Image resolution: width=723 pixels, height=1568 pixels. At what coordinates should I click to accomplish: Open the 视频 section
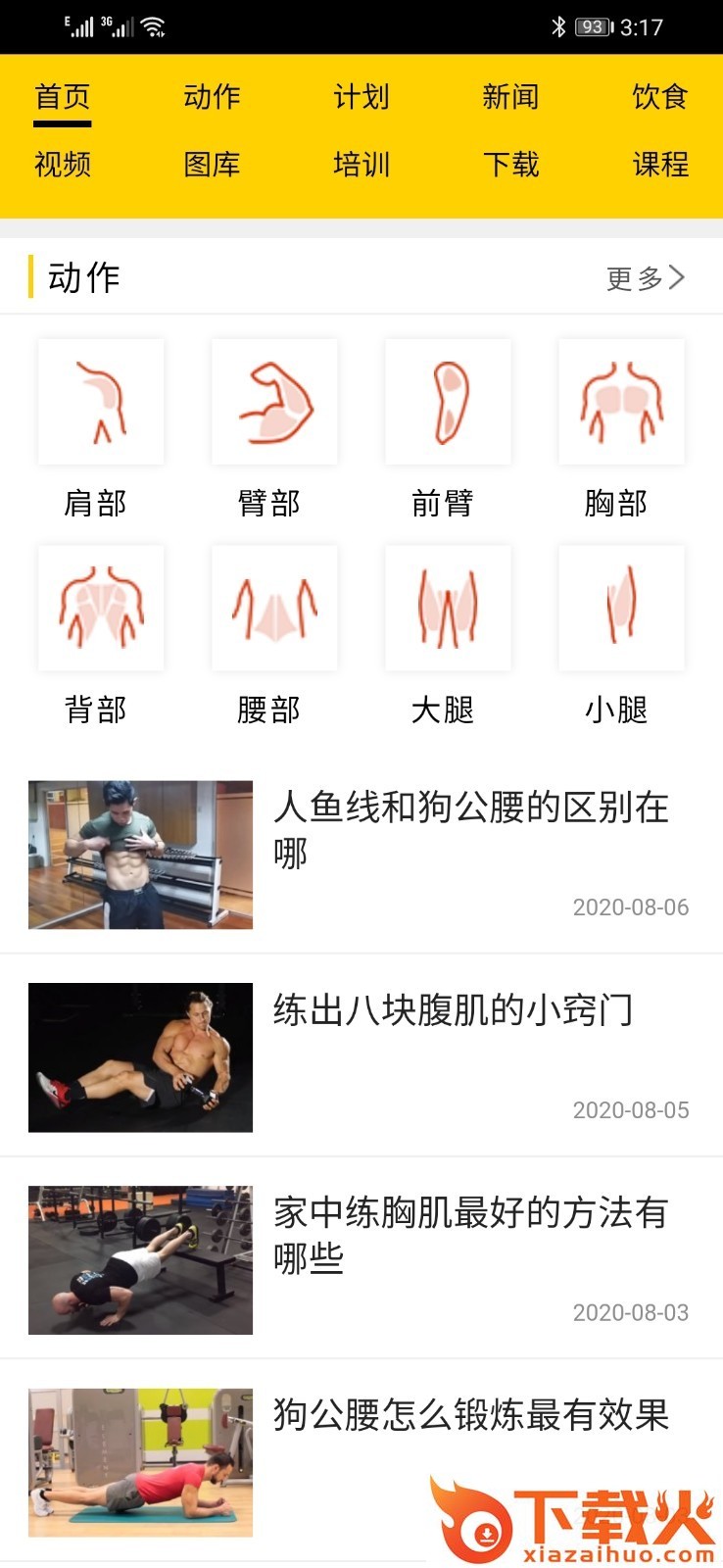(x=63, y=164)
